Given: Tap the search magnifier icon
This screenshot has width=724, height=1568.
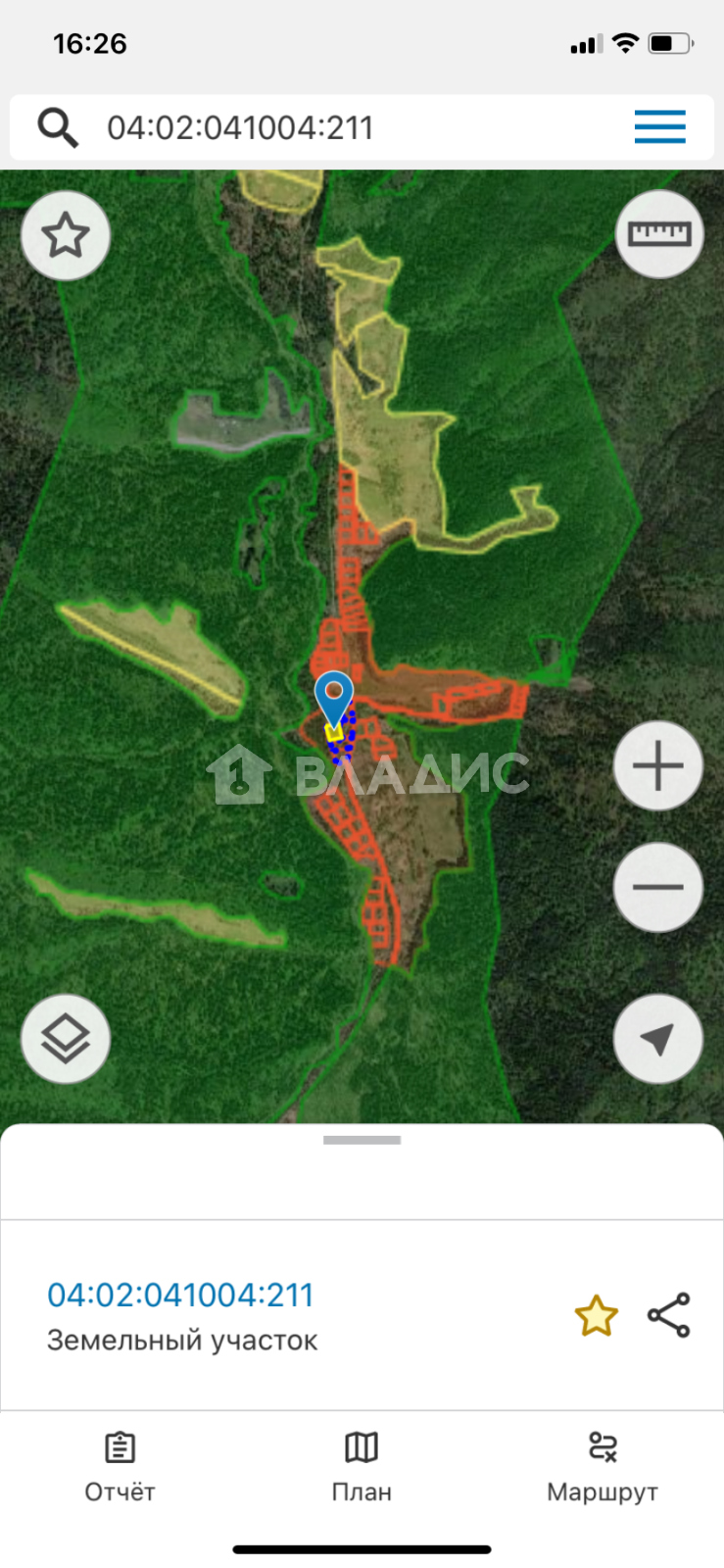Looking at the screenshot, I should point(58,127).
